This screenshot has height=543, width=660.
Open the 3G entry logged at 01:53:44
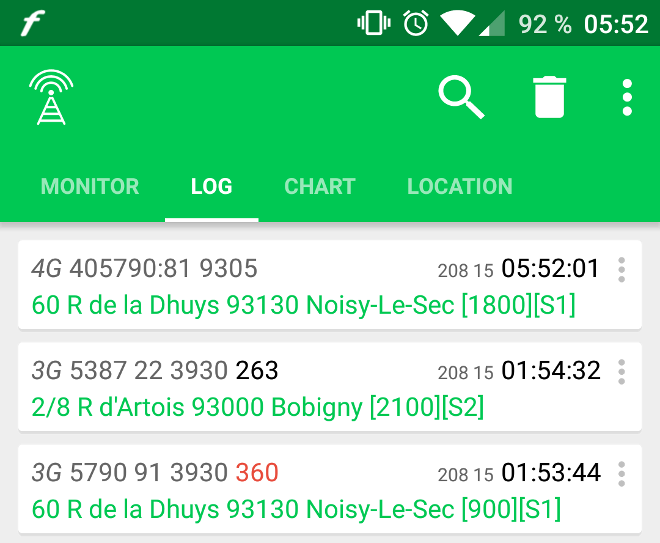[x=300, y=491]
